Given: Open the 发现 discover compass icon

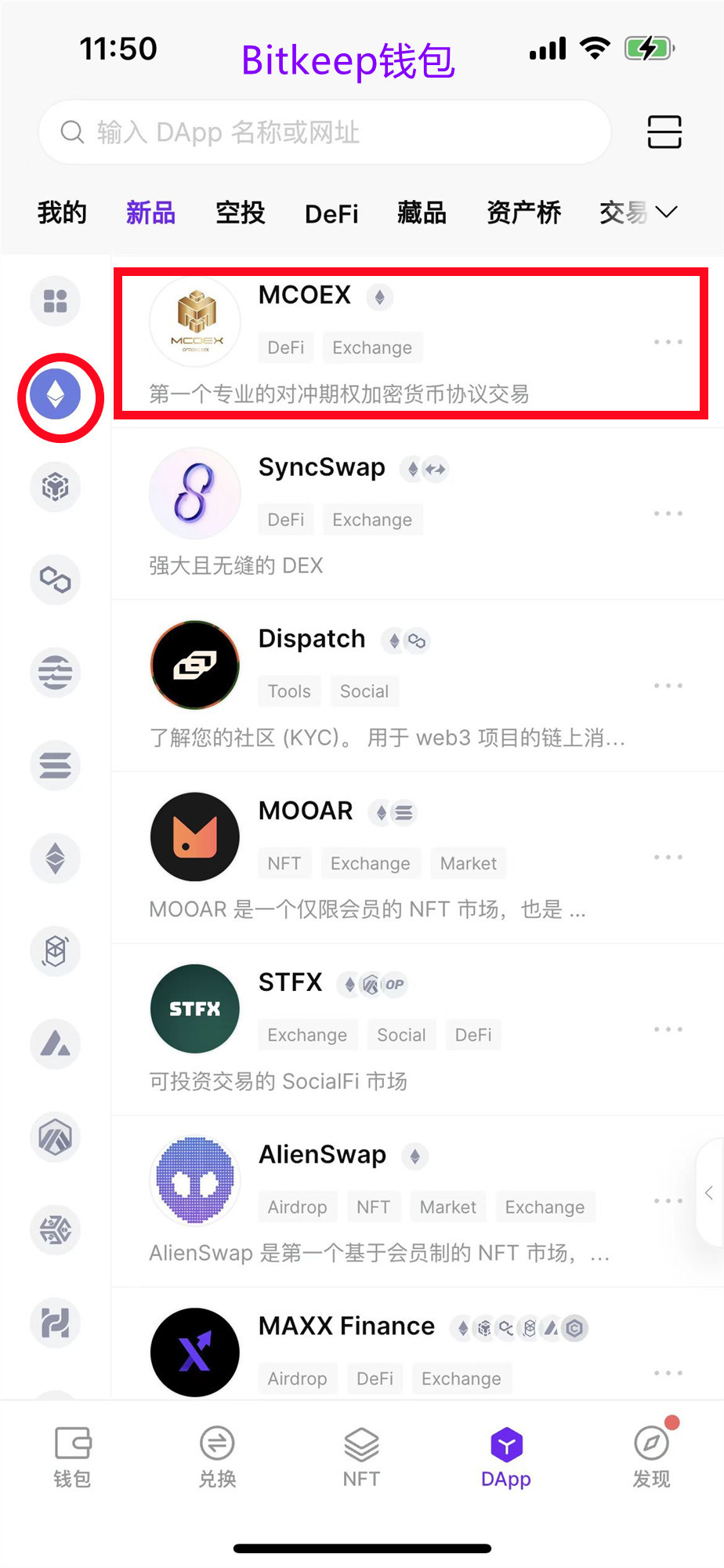Looking at the screenshot, I should tap(651, 1454).
